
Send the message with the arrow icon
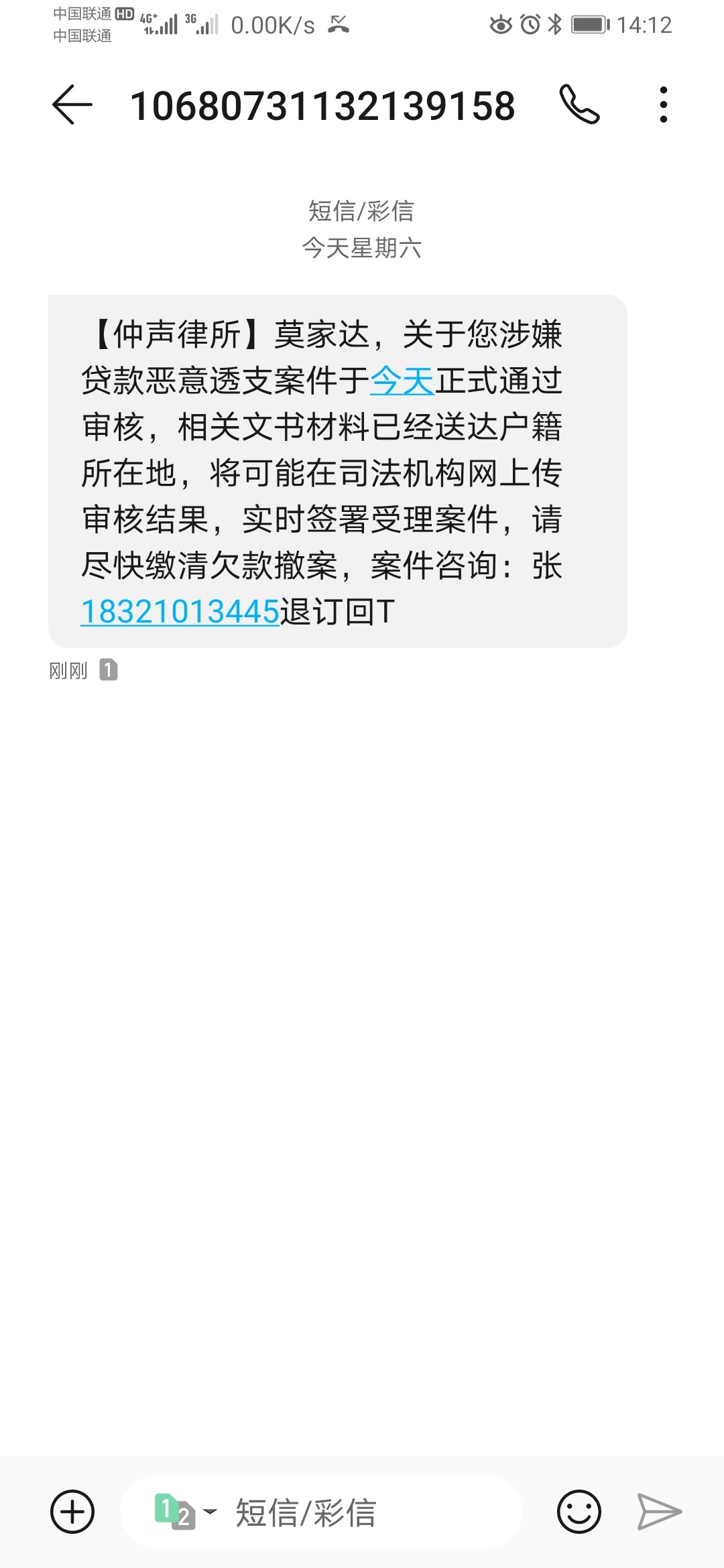click(660, 1512)
